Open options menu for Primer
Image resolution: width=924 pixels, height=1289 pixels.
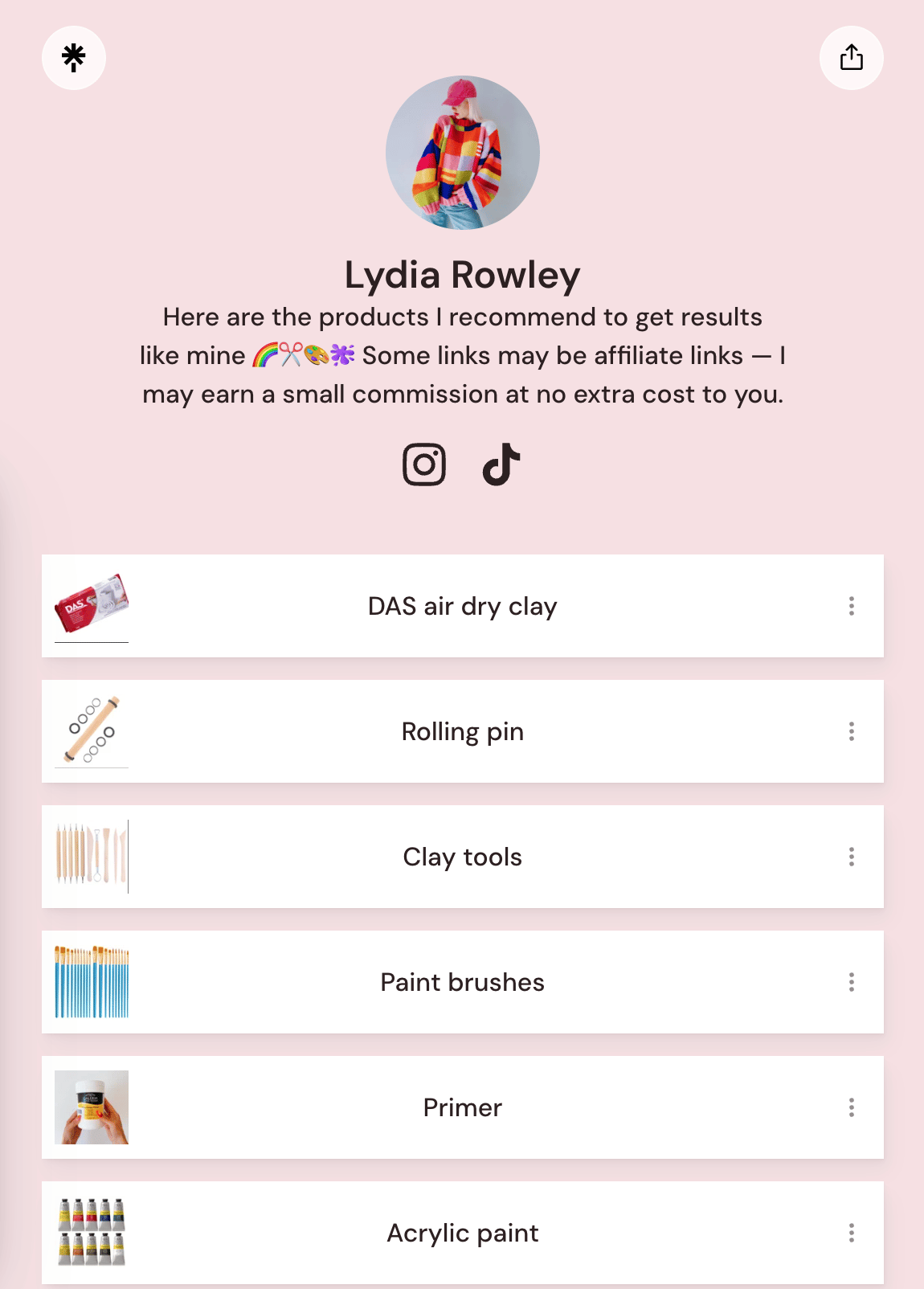click(851, 1107)
